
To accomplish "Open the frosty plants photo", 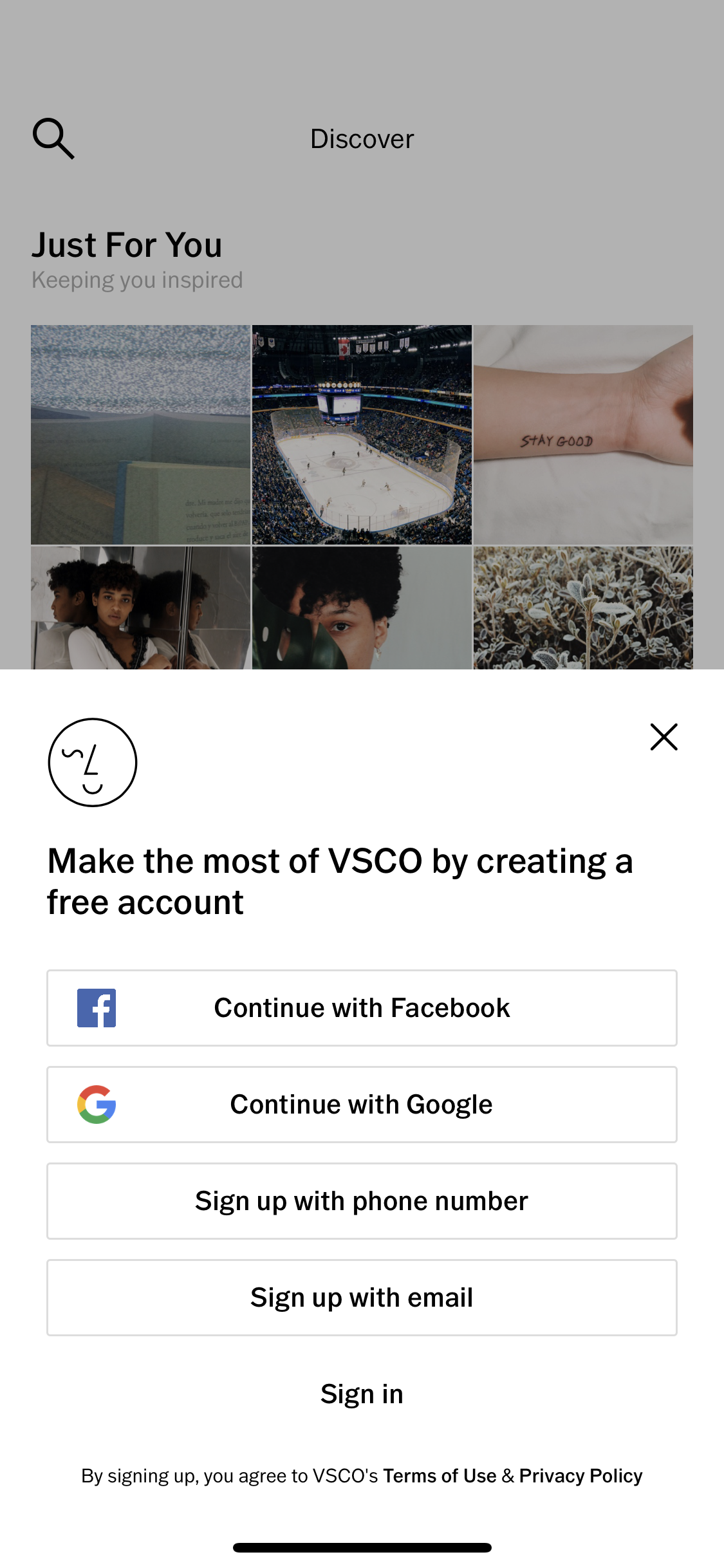I will 583,608.
